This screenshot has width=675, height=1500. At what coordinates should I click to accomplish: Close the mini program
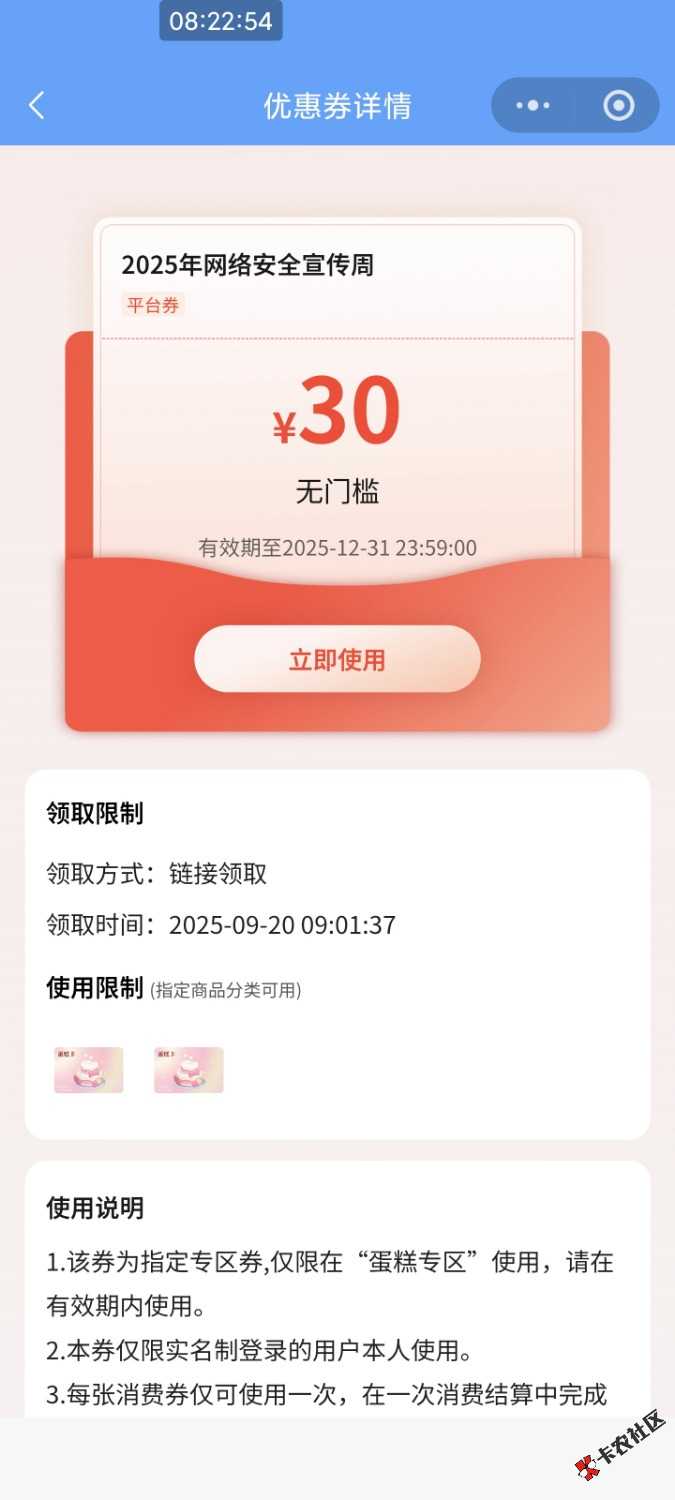tap(618, 106)
